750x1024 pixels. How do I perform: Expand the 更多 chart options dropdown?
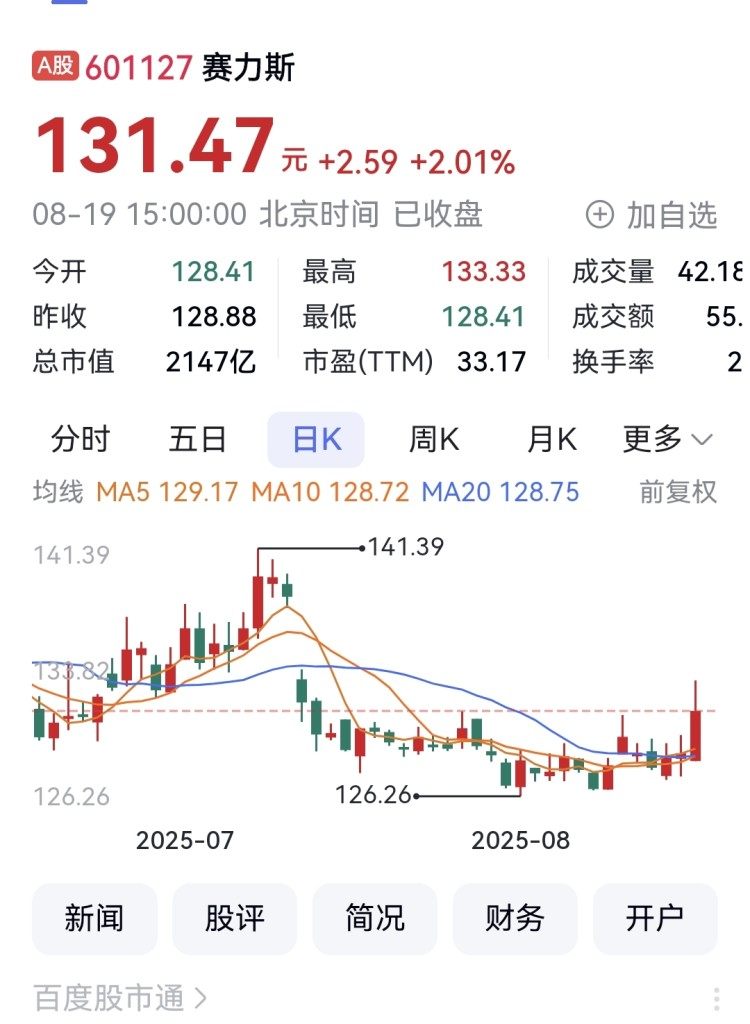(667, 439)
